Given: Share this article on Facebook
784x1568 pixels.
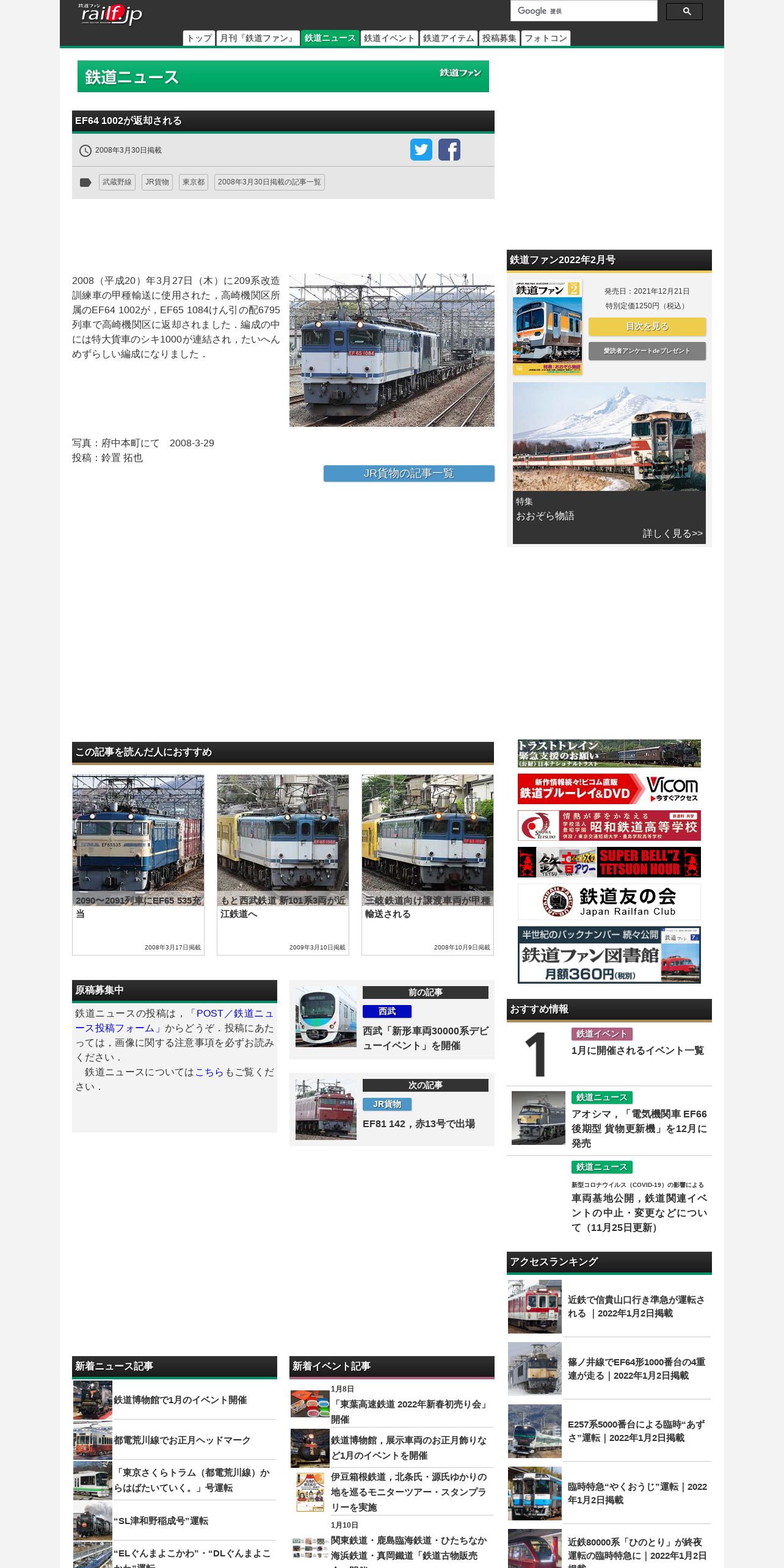Looking at the screenshot, I should pos(449,150).
